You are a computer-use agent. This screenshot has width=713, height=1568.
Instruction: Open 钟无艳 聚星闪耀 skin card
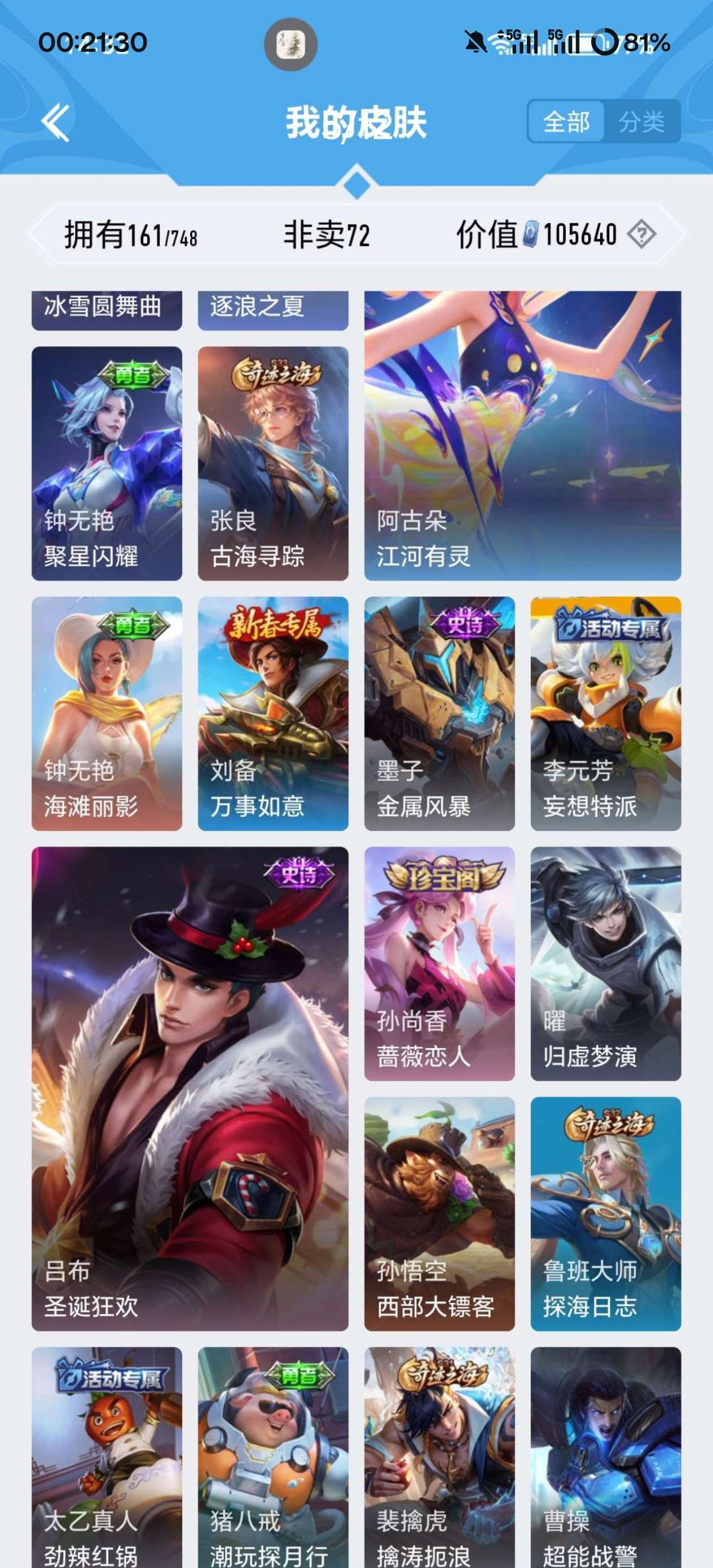tap(107, 463)
